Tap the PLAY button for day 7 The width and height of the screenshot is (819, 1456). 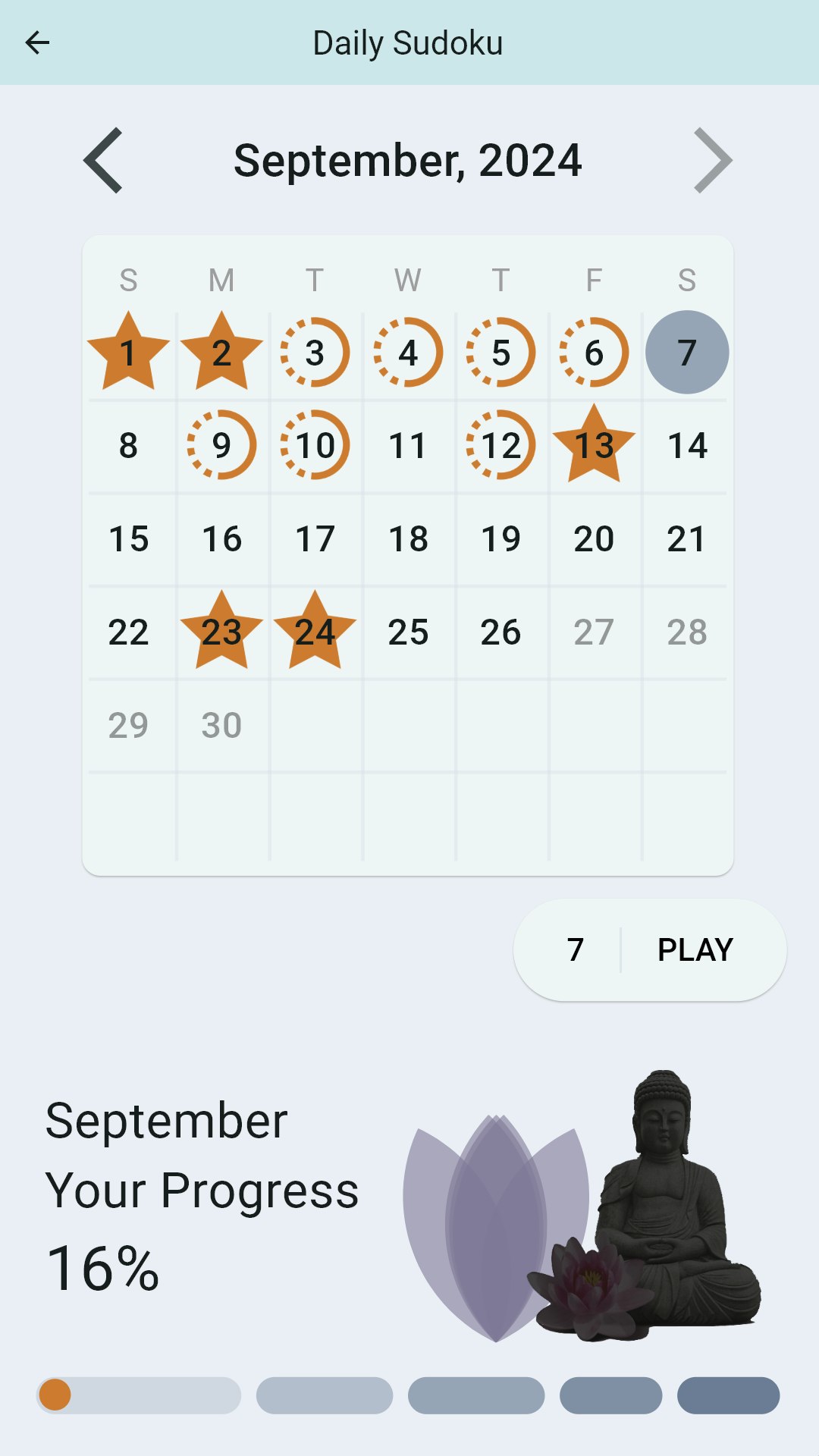pos(694,949)
